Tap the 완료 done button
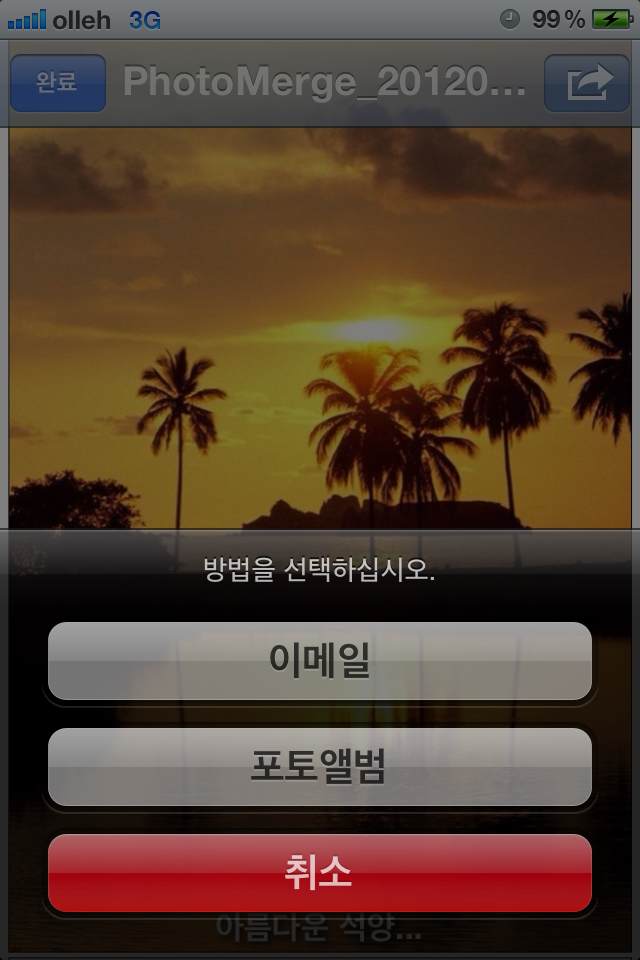This screenshot has height=960, width=640. click(57, 83)
